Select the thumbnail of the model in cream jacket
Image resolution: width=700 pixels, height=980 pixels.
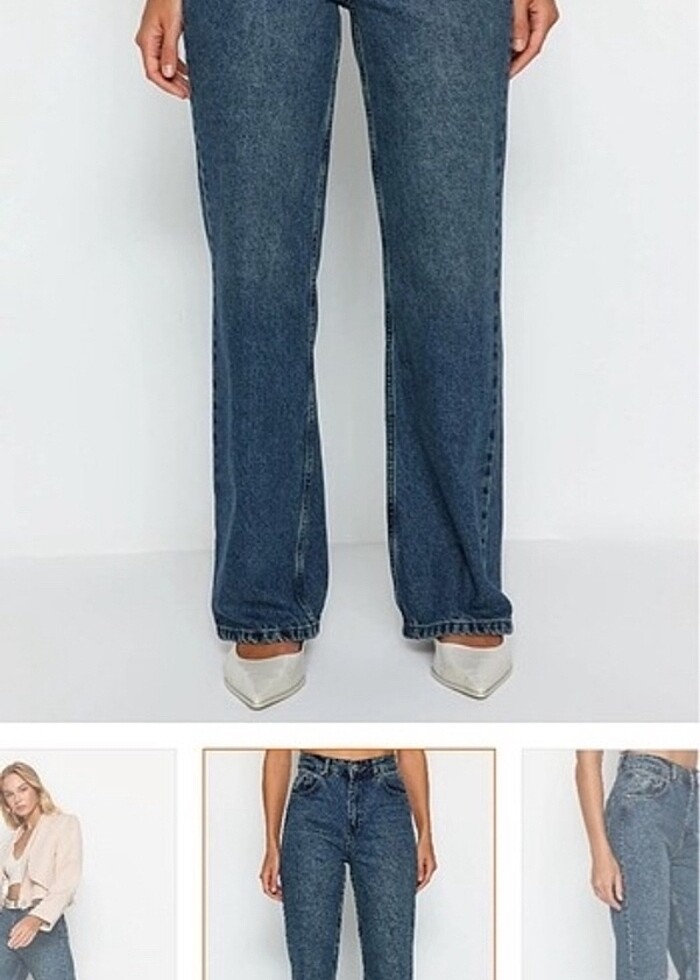point(87,865)
